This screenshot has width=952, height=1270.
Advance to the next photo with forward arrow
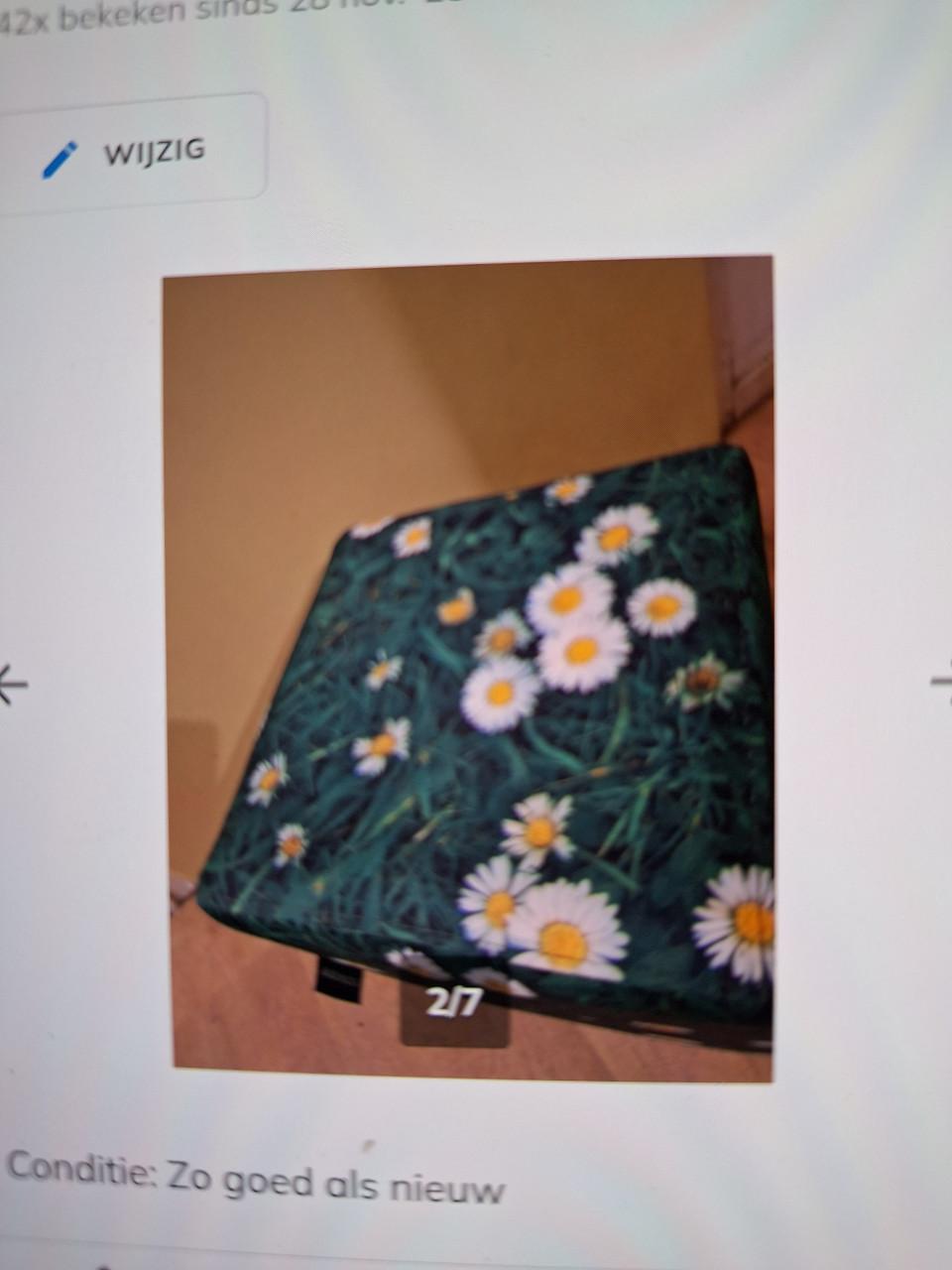[x=944, y=683]
